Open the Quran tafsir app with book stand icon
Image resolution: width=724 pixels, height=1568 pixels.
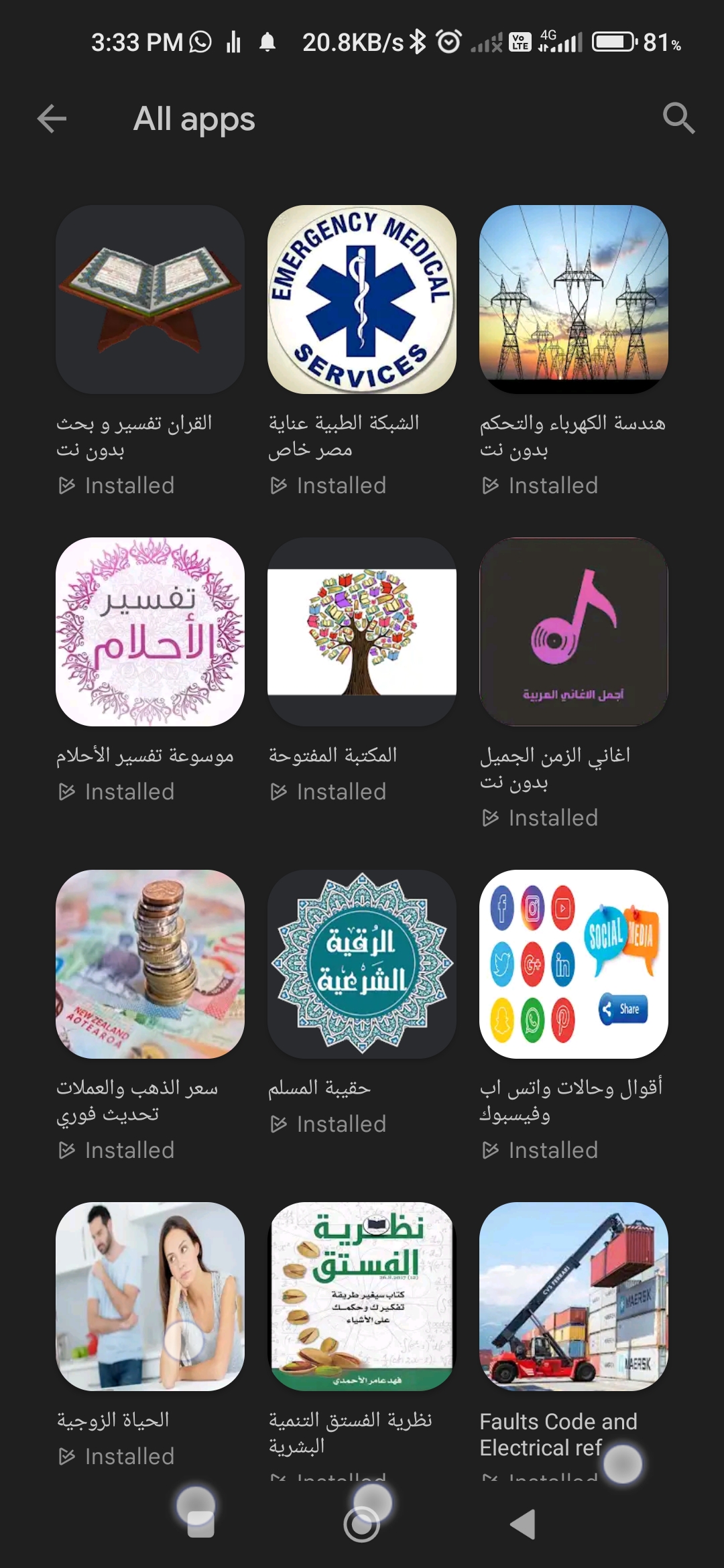(x=150, y=300)
